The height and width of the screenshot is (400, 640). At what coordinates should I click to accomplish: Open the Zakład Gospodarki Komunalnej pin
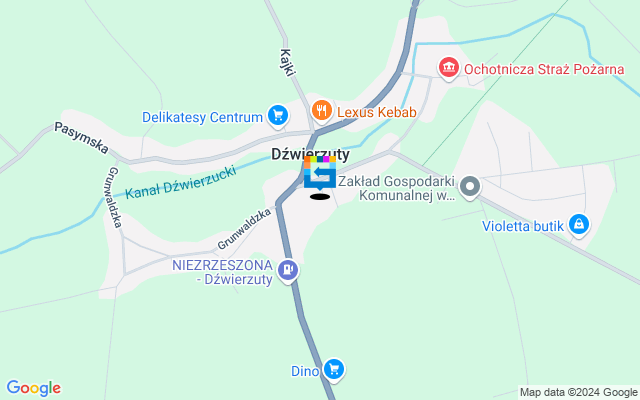point(471,187)
